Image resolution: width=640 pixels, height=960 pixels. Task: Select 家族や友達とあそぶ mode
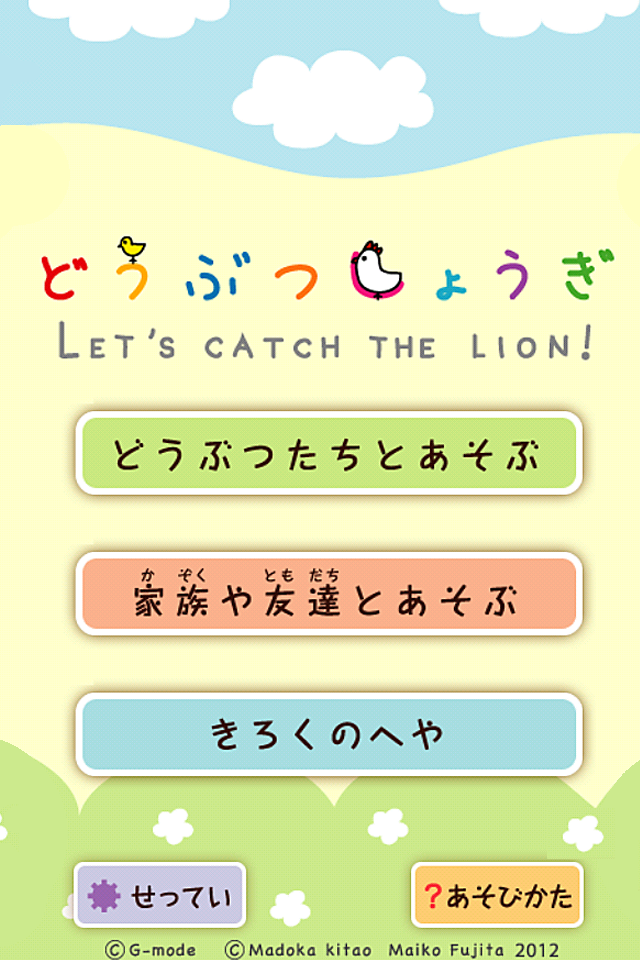[328, 594]
